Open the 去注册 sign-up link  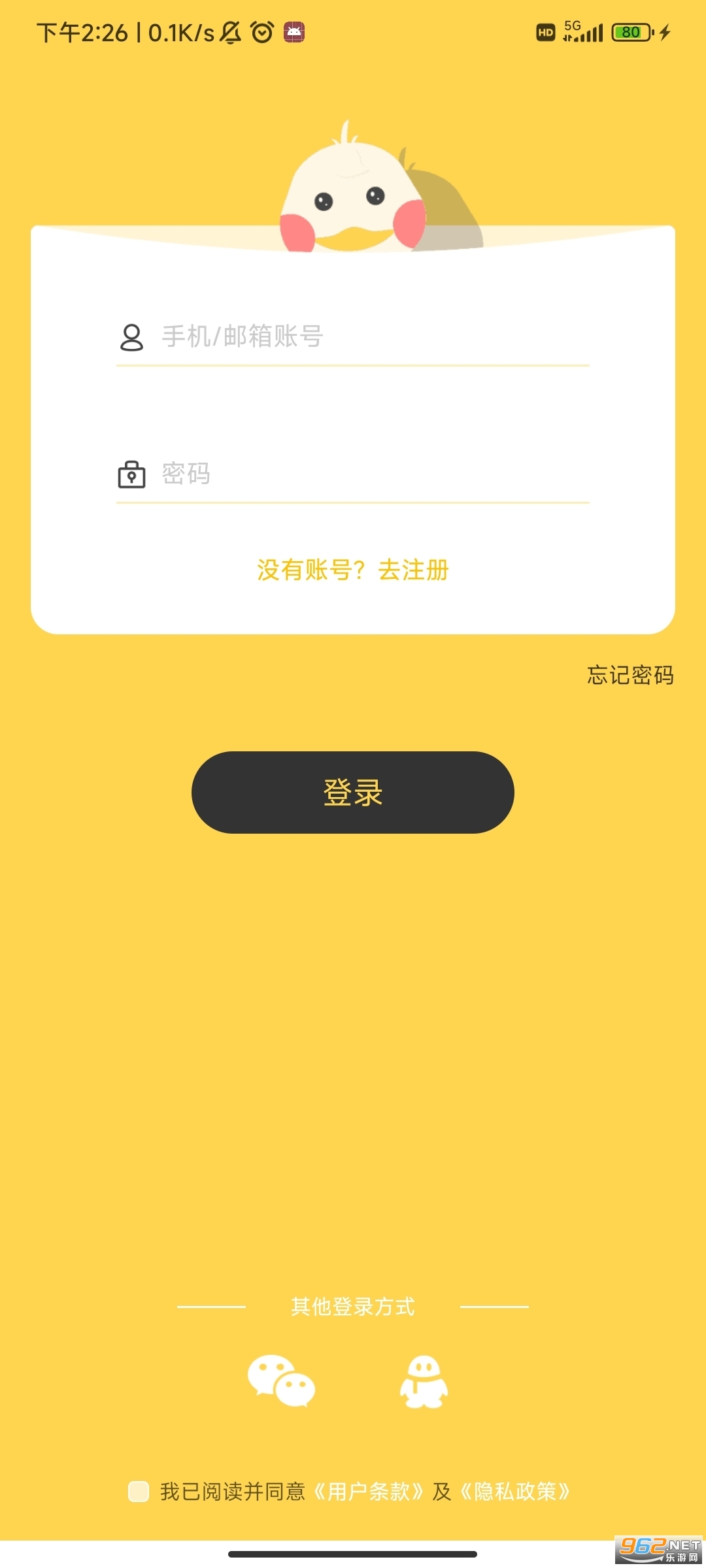coord(413,570)
